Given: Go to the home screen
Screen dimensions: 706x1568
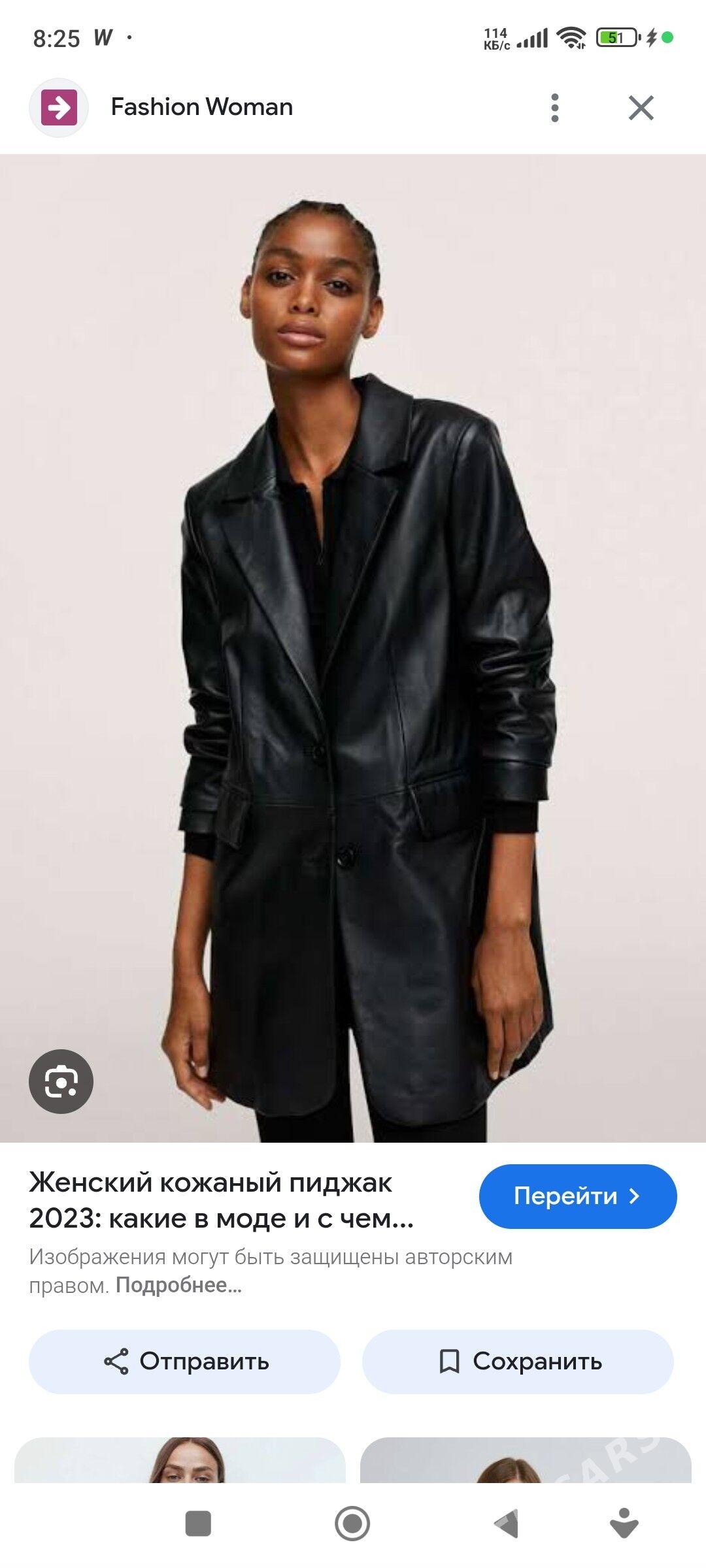Looking at the screenshot, I should tap(352, 1524).
